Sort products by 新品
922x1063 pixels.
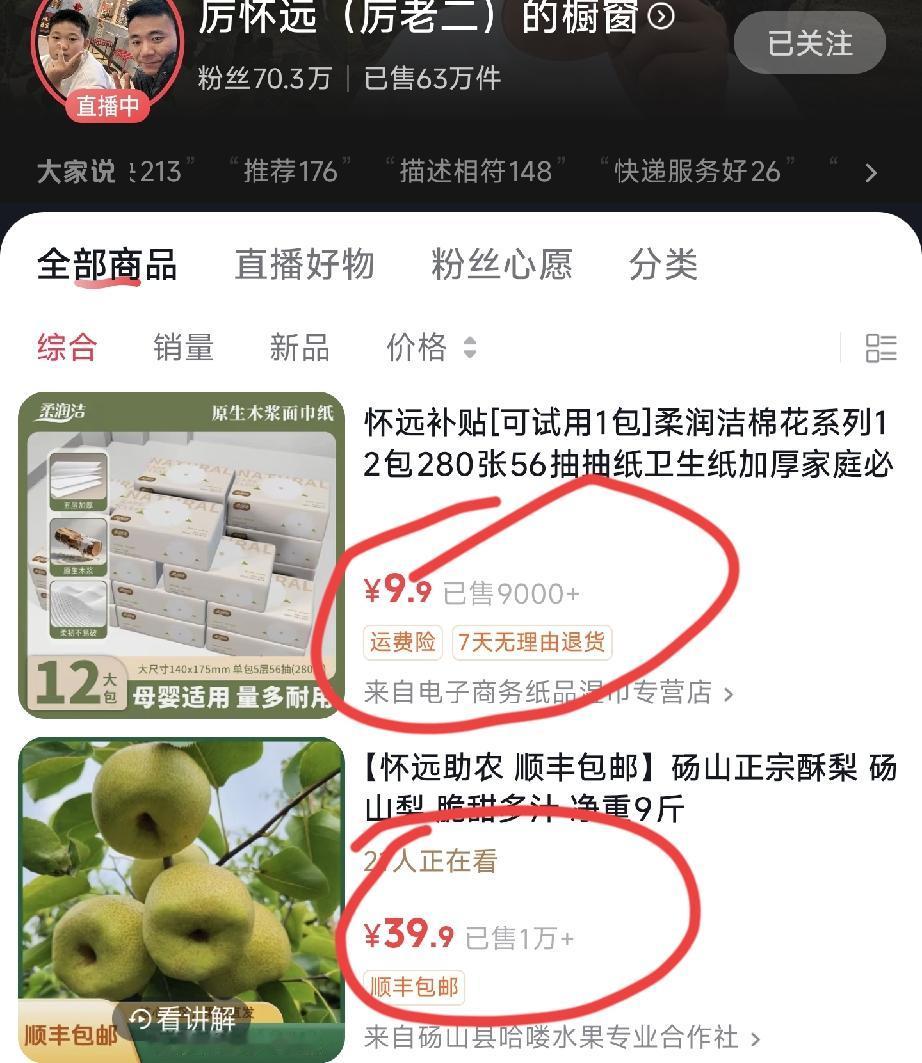click(x=299, y=348)
